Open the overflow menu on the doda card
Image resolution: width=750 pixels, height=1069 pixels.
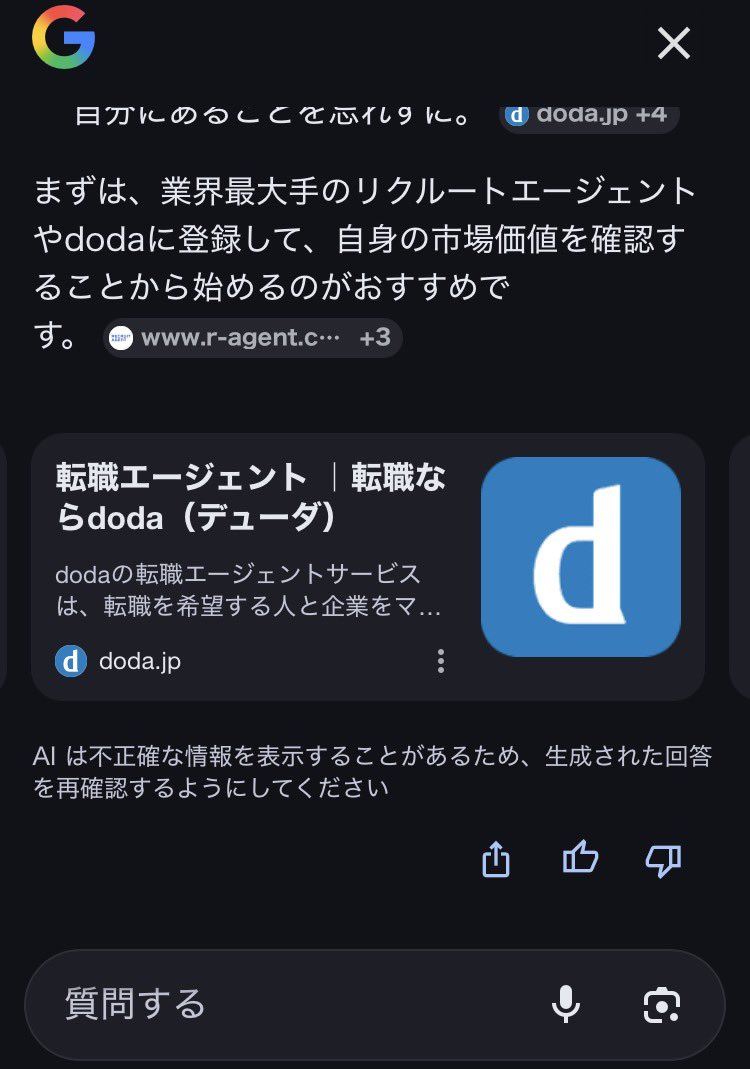440,661
